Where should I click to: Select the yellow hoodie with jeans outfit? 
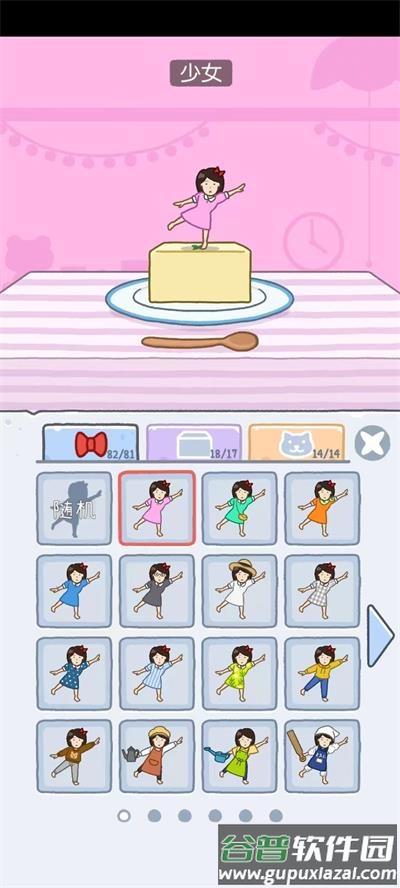[x=322, y=673]
